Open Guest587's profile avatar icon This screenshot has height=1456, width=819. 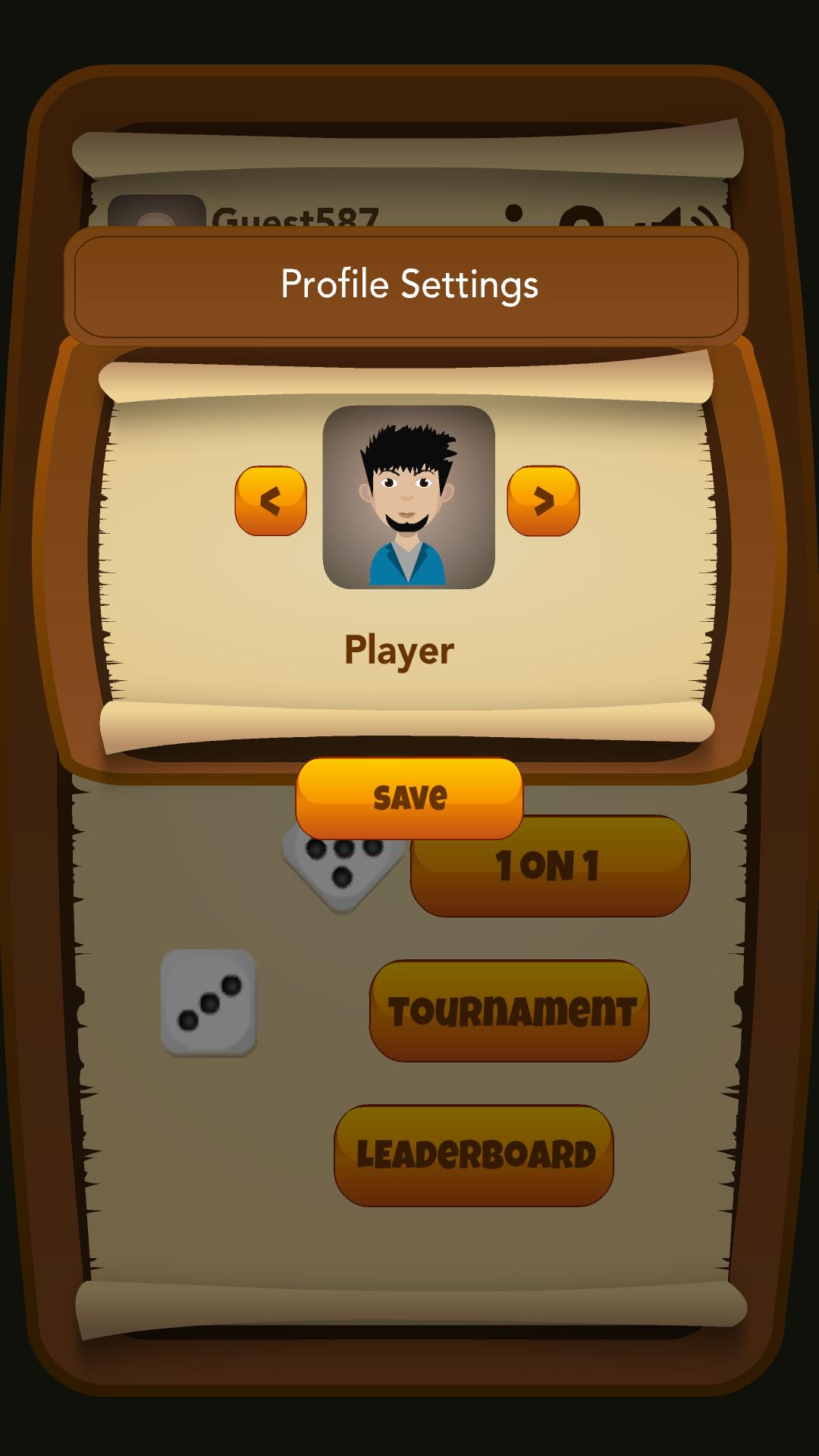click(155, 215)
